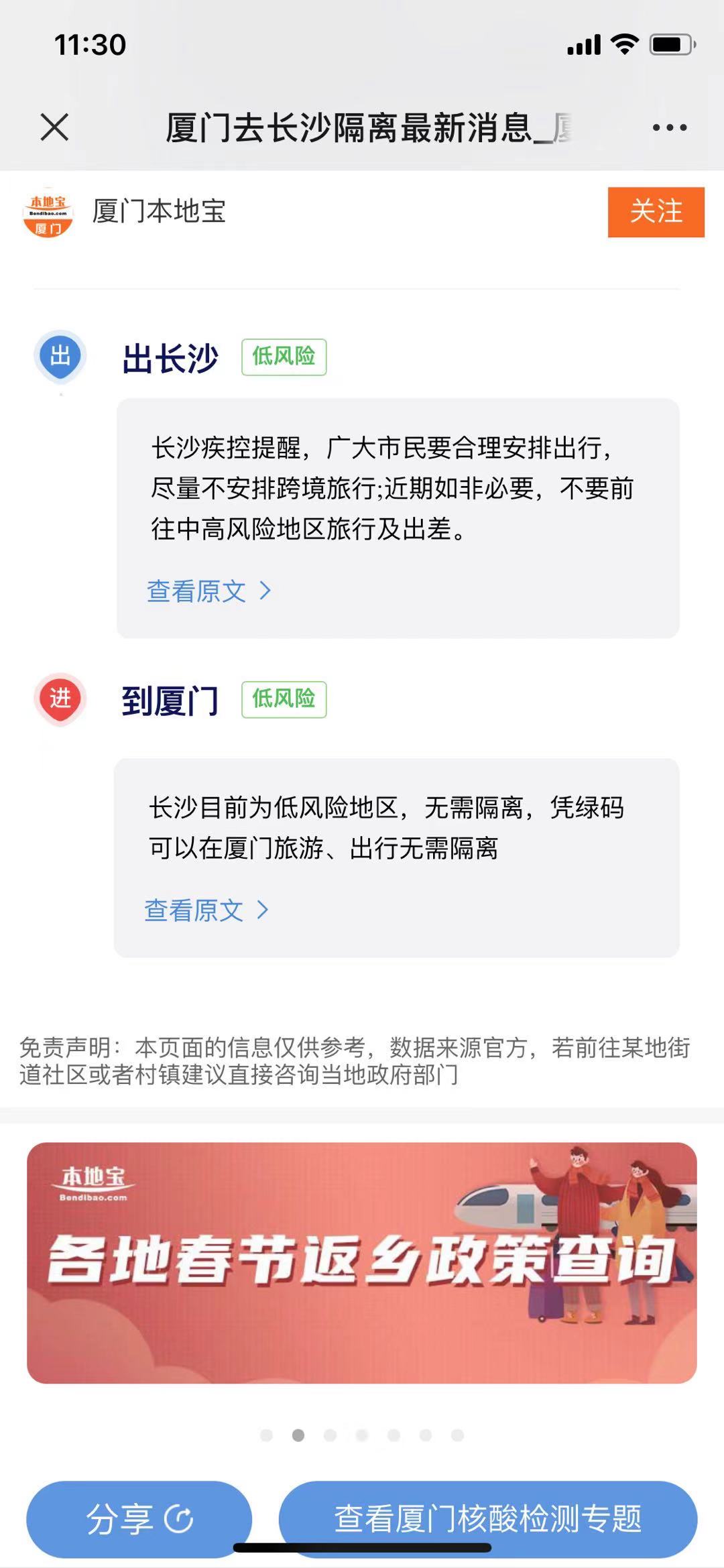Close the article page with X
Image resolution: width=724 pixels, height=1568 pixels.
pyautogui.click(x=54, y=127)
